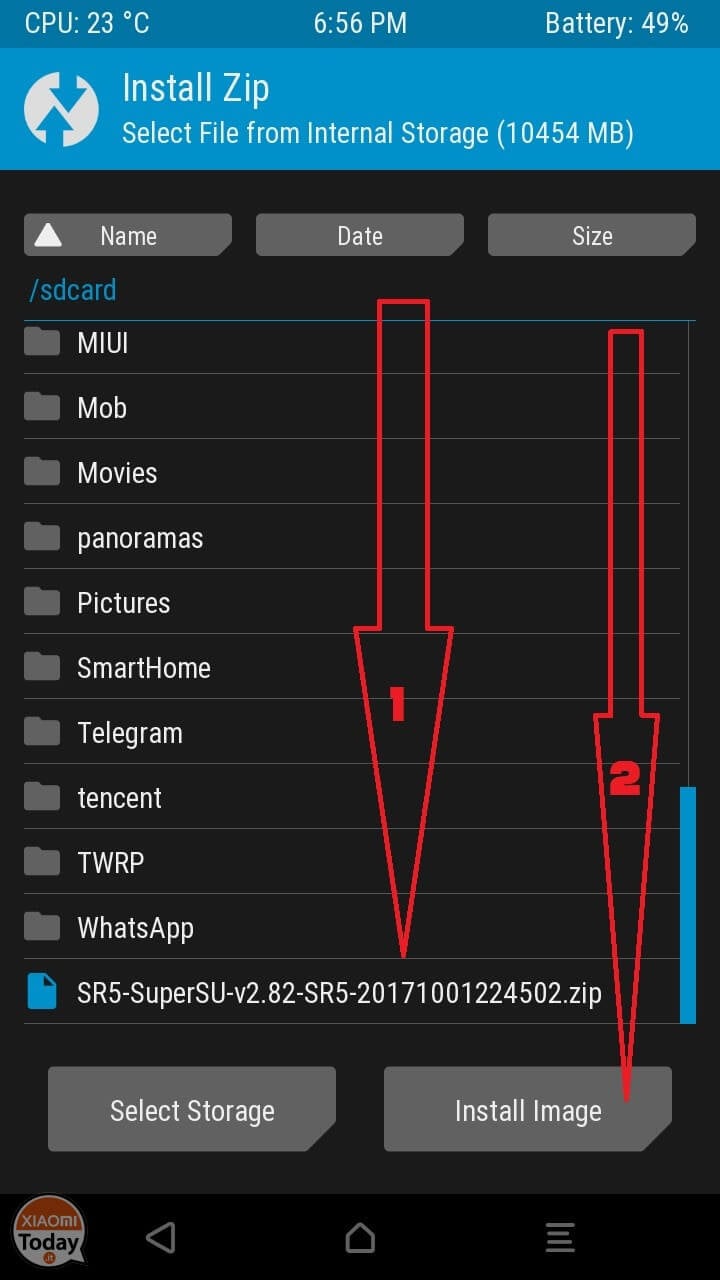Sort files by Size
720x1280 pixels.
[592, 235]
